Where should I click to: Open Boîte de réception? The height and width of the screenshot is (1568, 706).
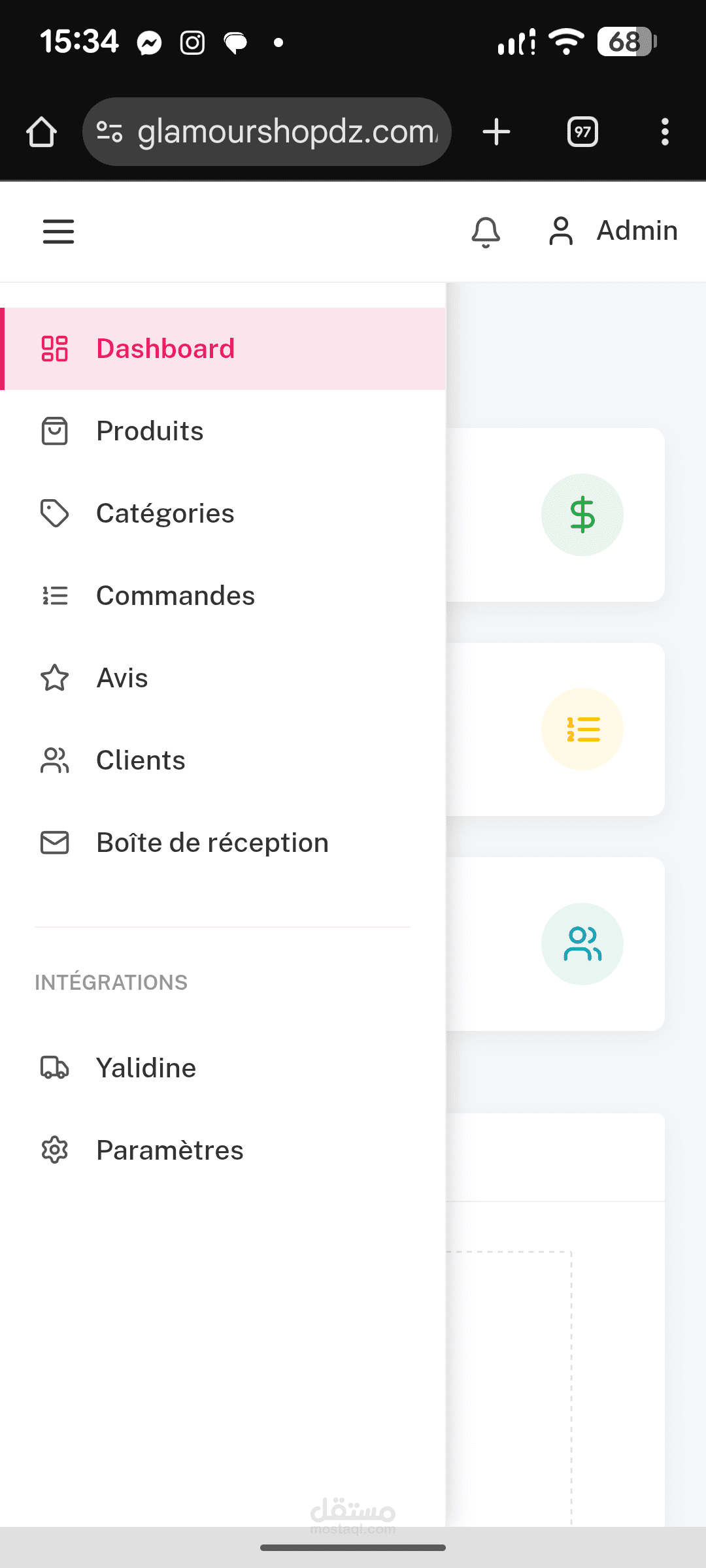(x=212, y=843)
